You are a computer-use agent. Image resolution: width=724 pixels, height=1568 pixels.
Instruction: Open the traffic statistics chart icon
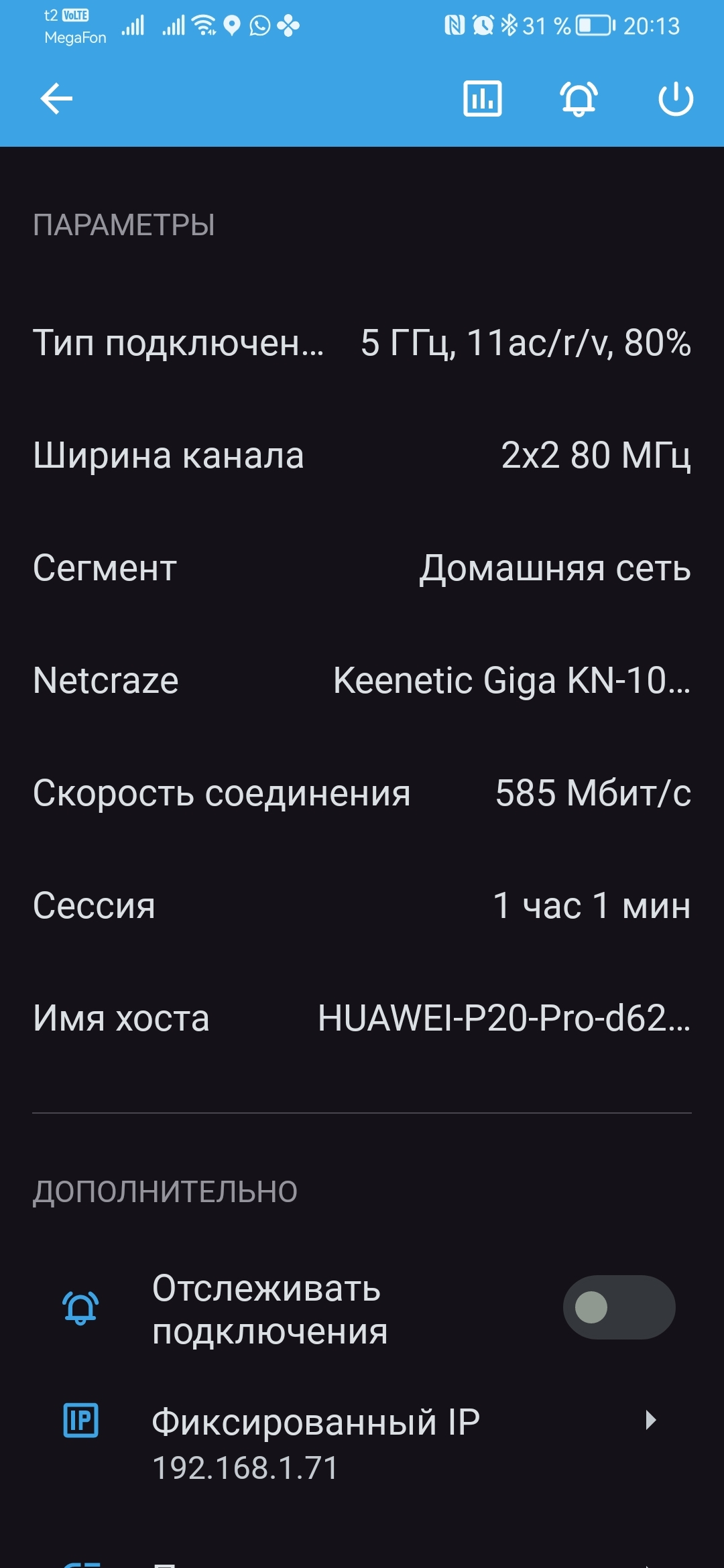coord(482,99)
